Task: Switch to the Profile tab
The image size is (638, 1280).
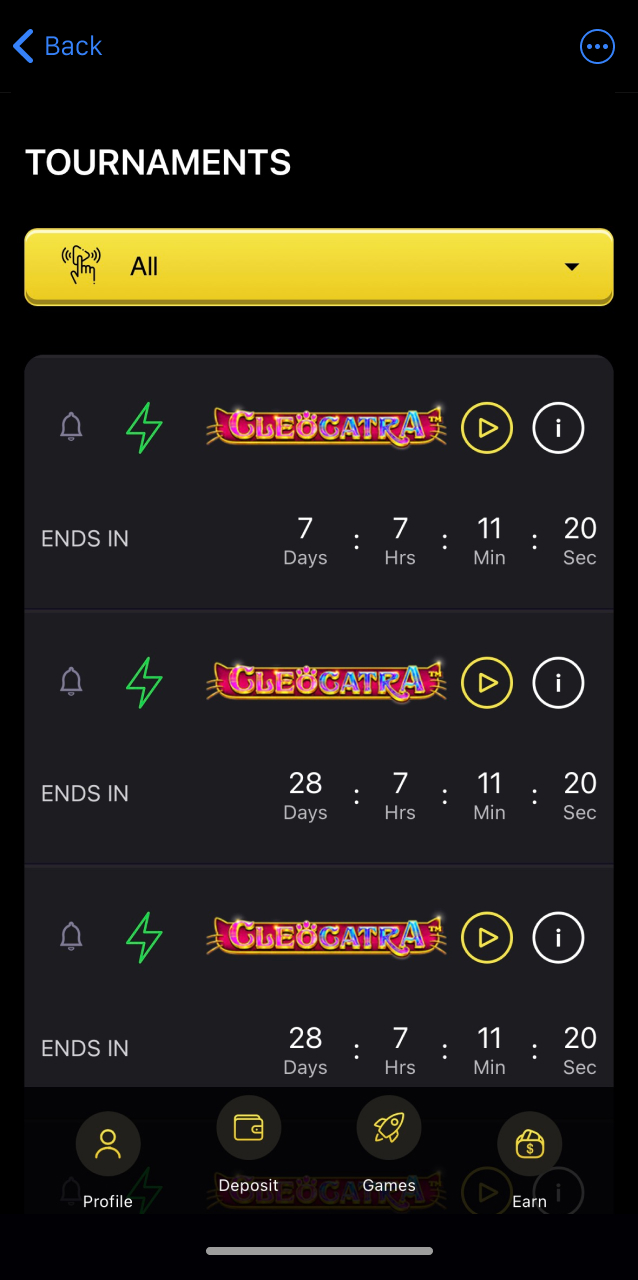Action: point(108,1158)
